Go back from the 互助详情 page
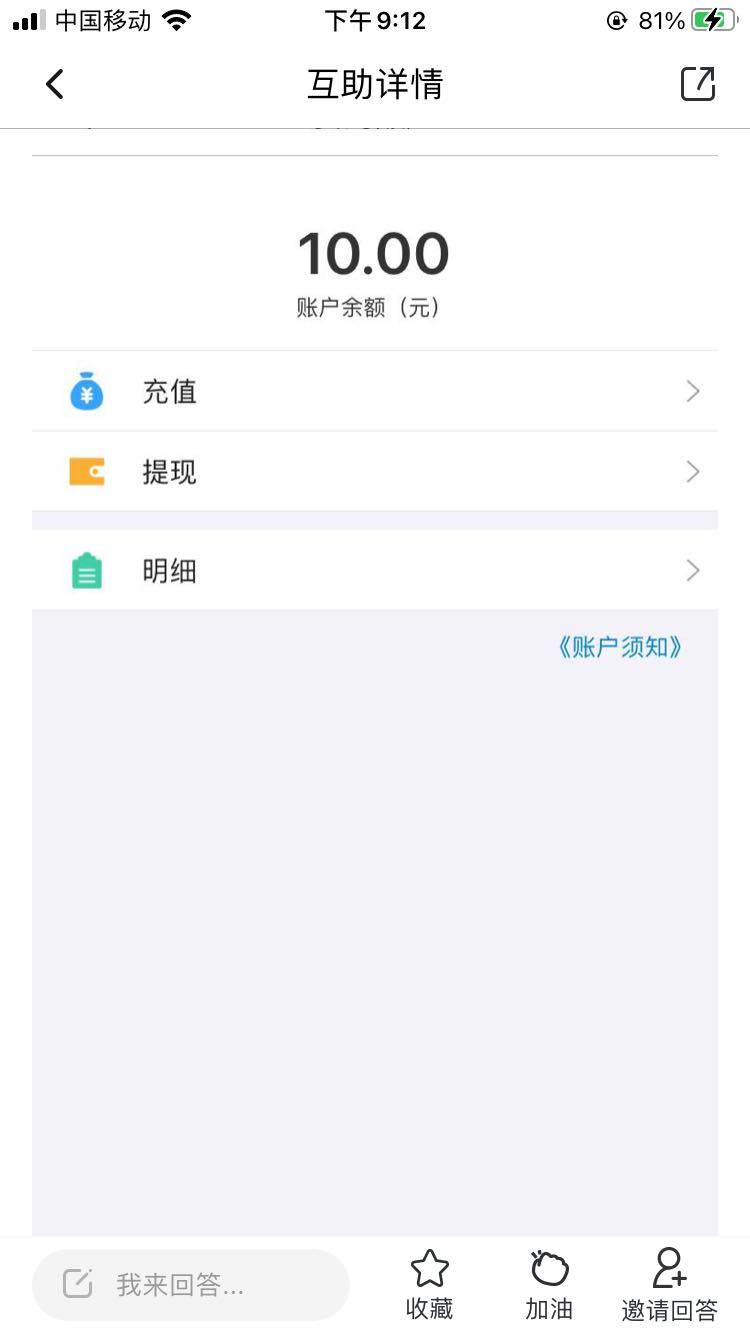Image resolution: width=750 pixels, height=1334 pixels. (x=55, y=85)
